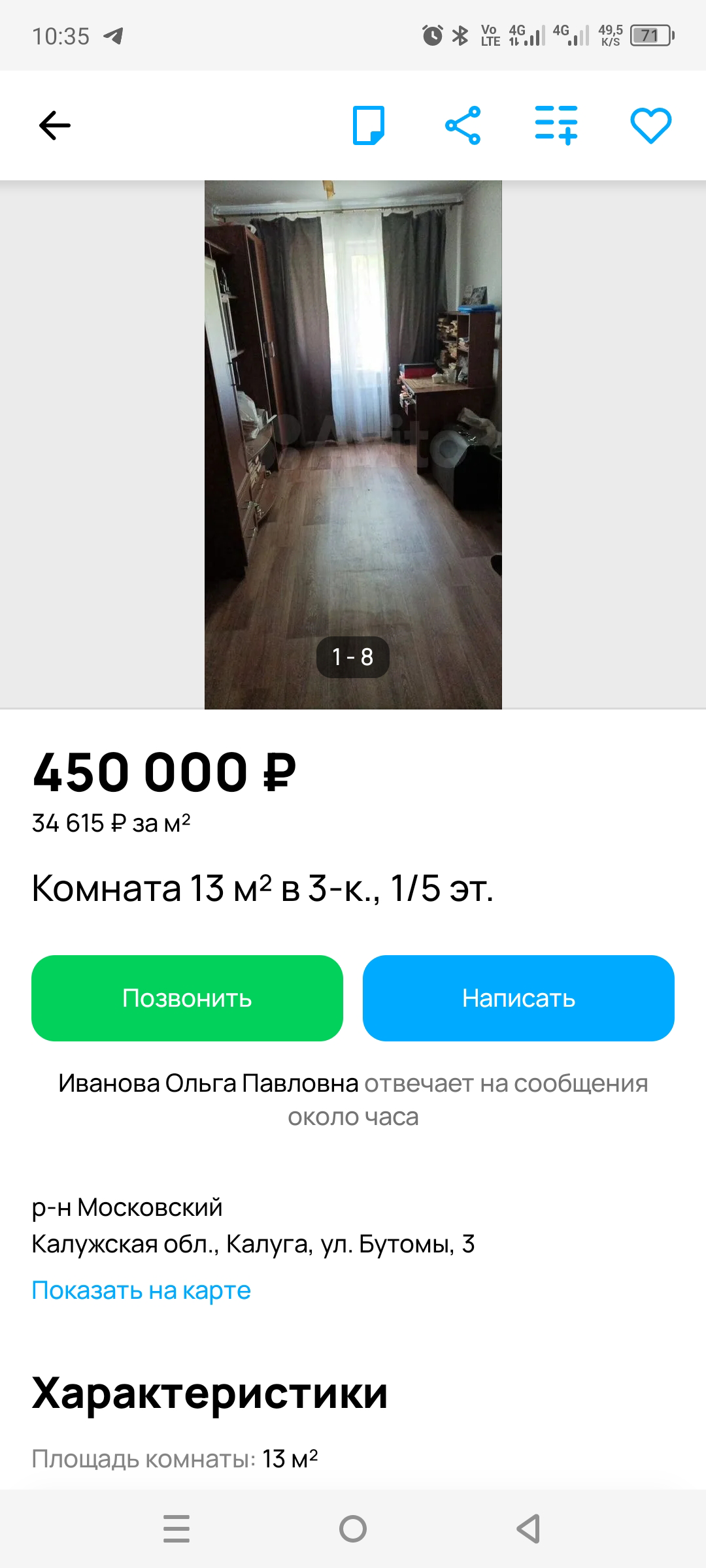Share this room listing

point(463,125)
